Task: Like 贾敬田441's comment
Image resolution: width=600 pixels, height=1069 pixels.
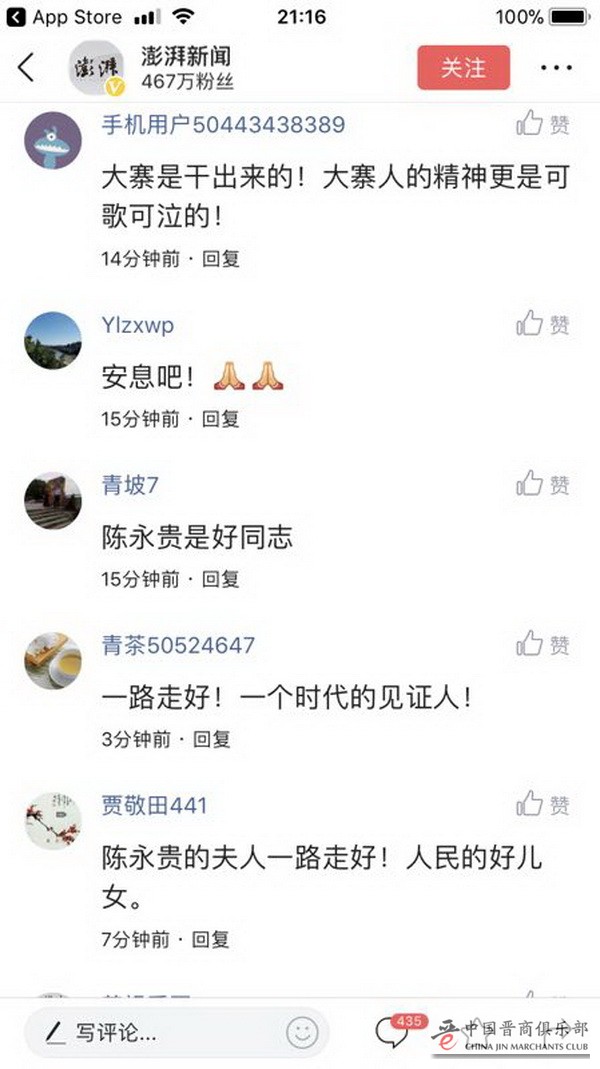Action: coord(543,804)
